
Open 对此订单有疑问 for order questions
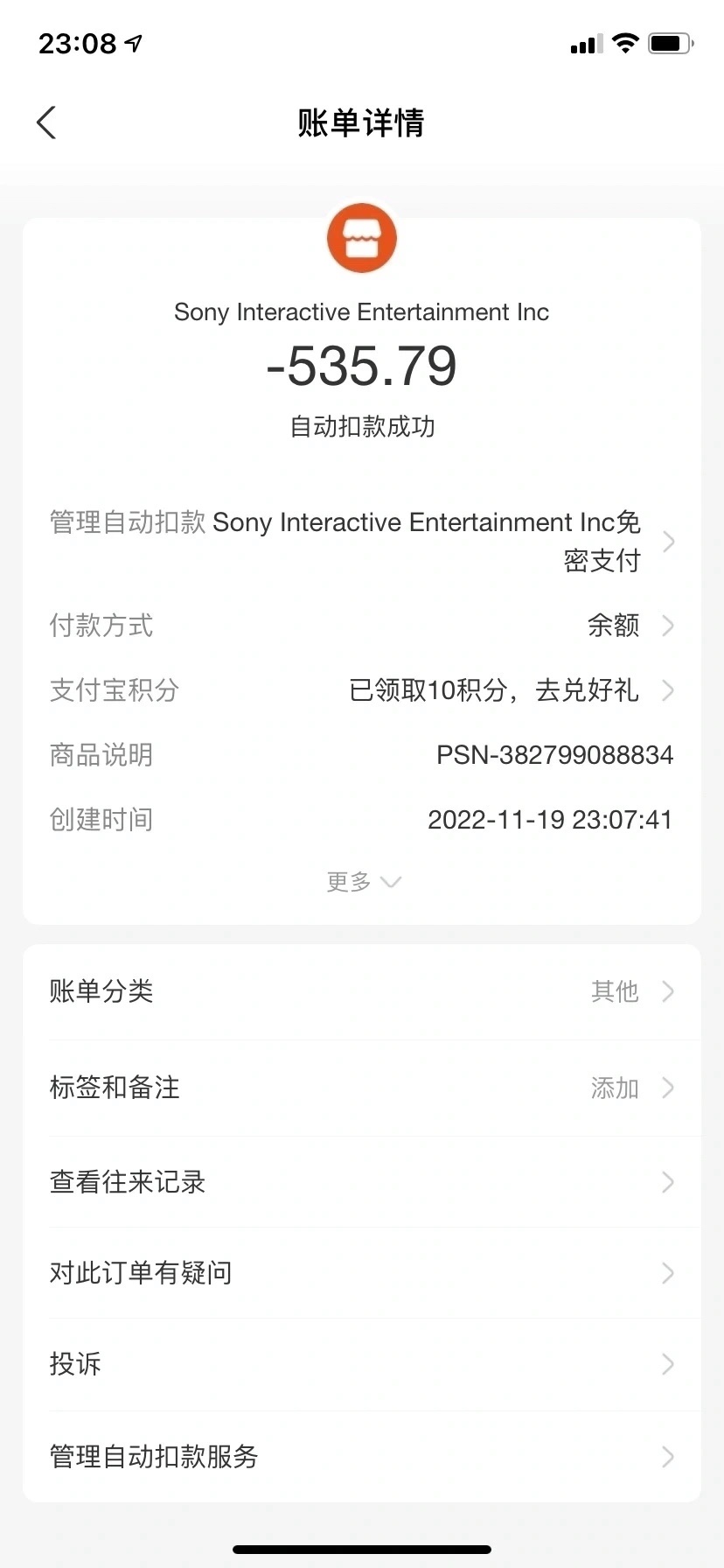pos(362,1273)
